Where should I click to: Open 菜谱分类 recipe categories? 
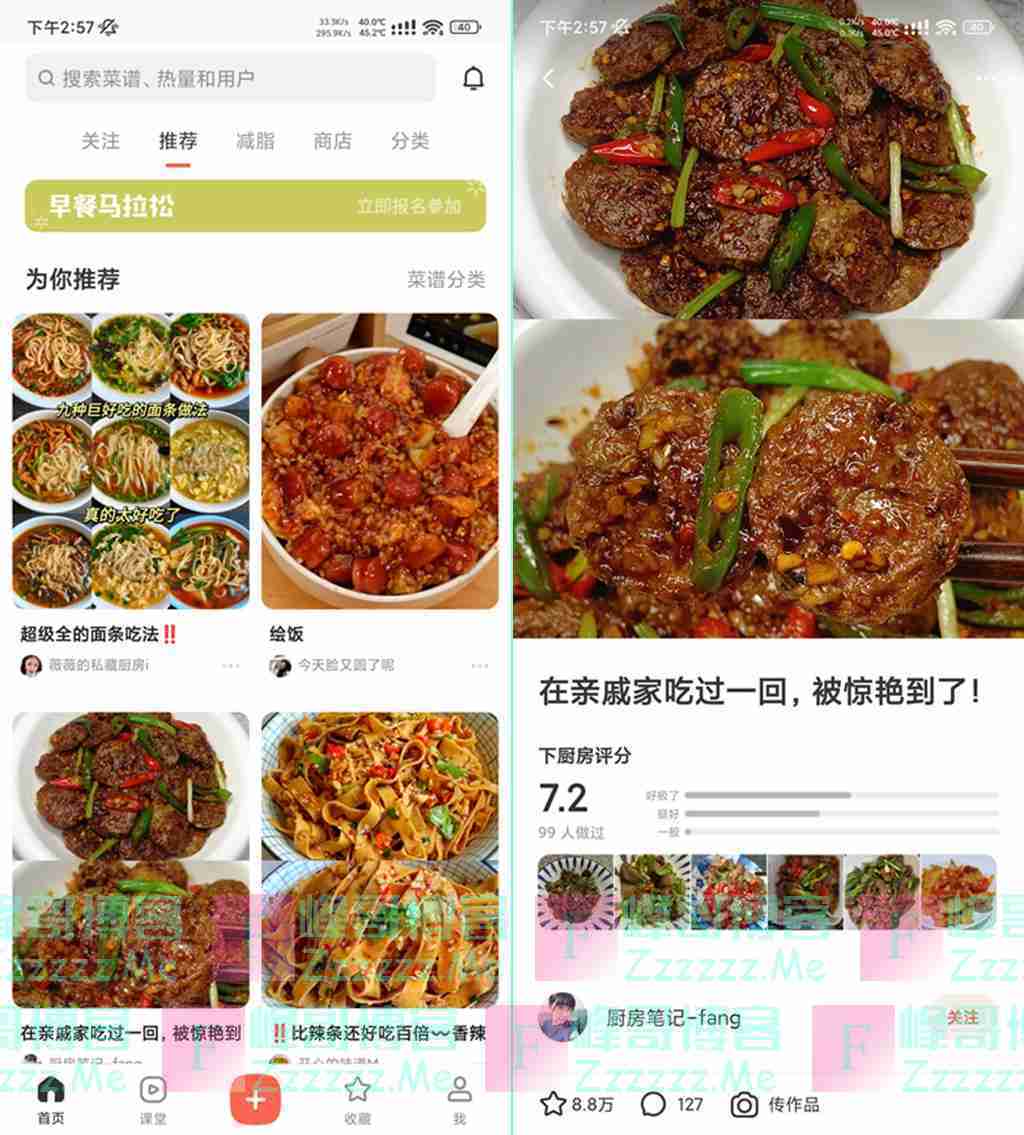point(446,280)
